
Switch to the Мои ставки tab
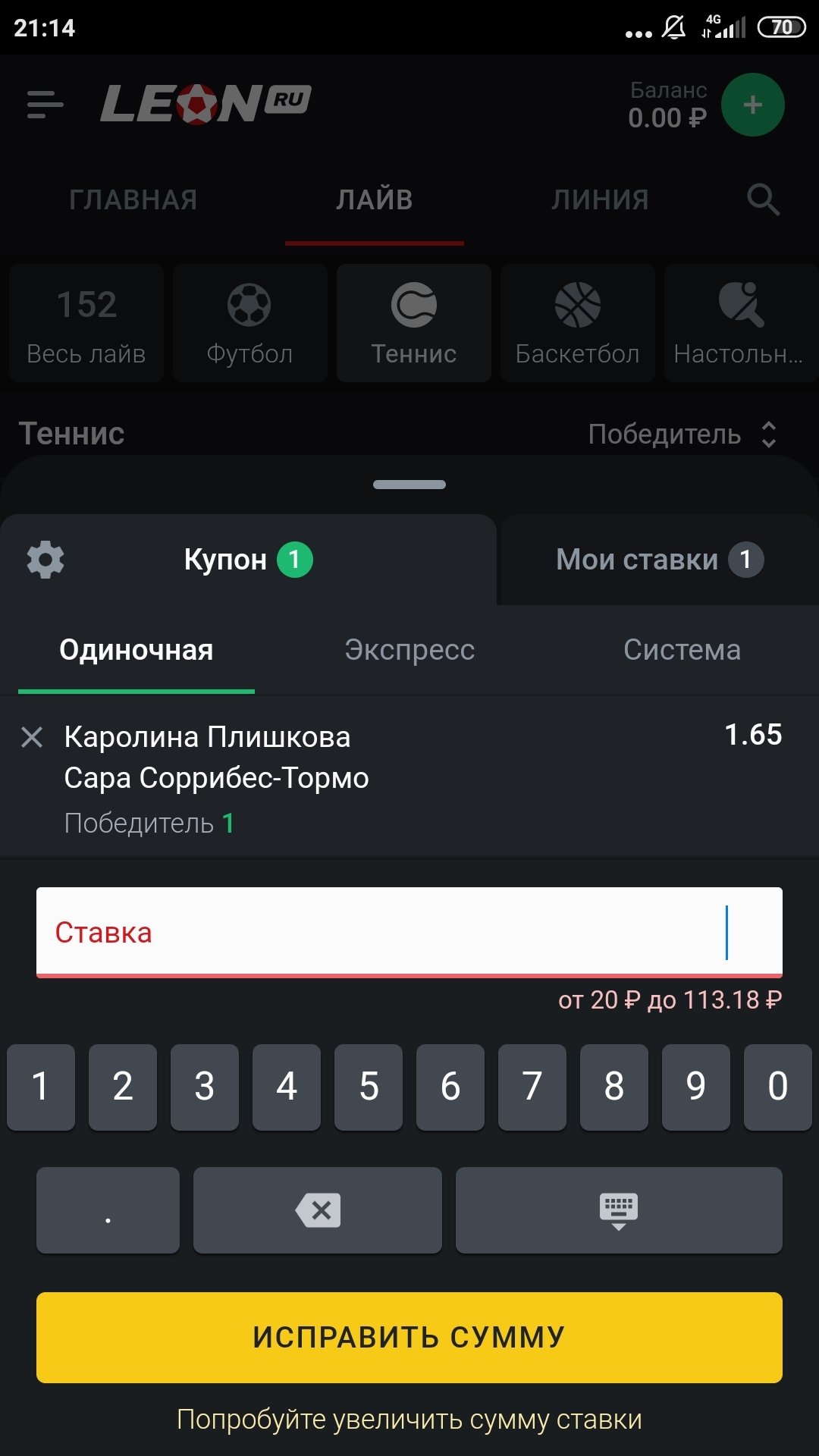click(658, 560)
